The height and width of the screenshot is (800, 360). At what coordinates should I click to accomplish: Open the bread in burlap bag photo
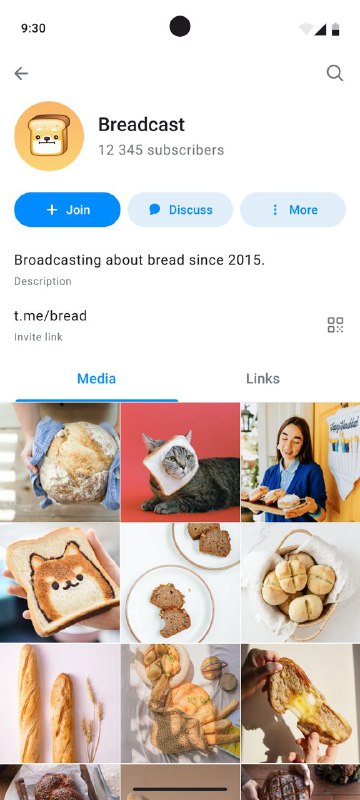click(180, 703)
